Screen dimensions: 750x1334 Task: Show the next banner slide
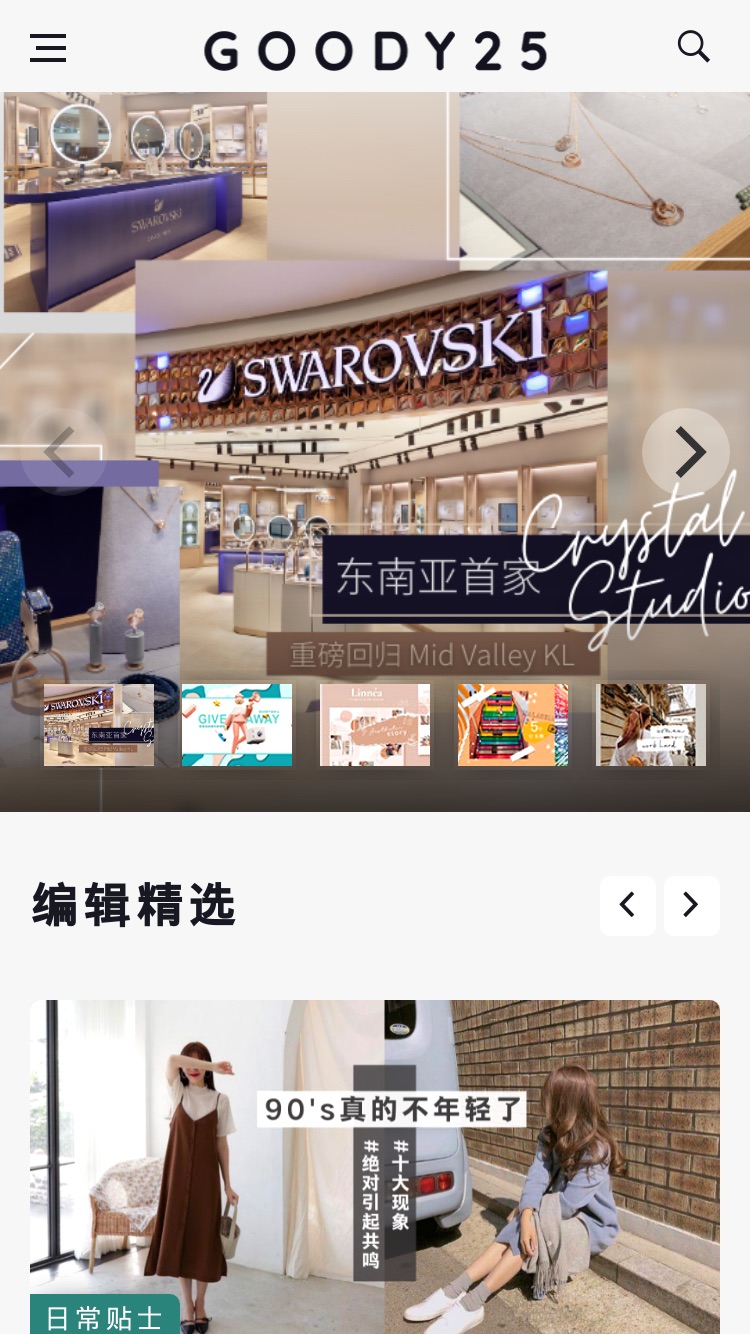click(686, 452)
